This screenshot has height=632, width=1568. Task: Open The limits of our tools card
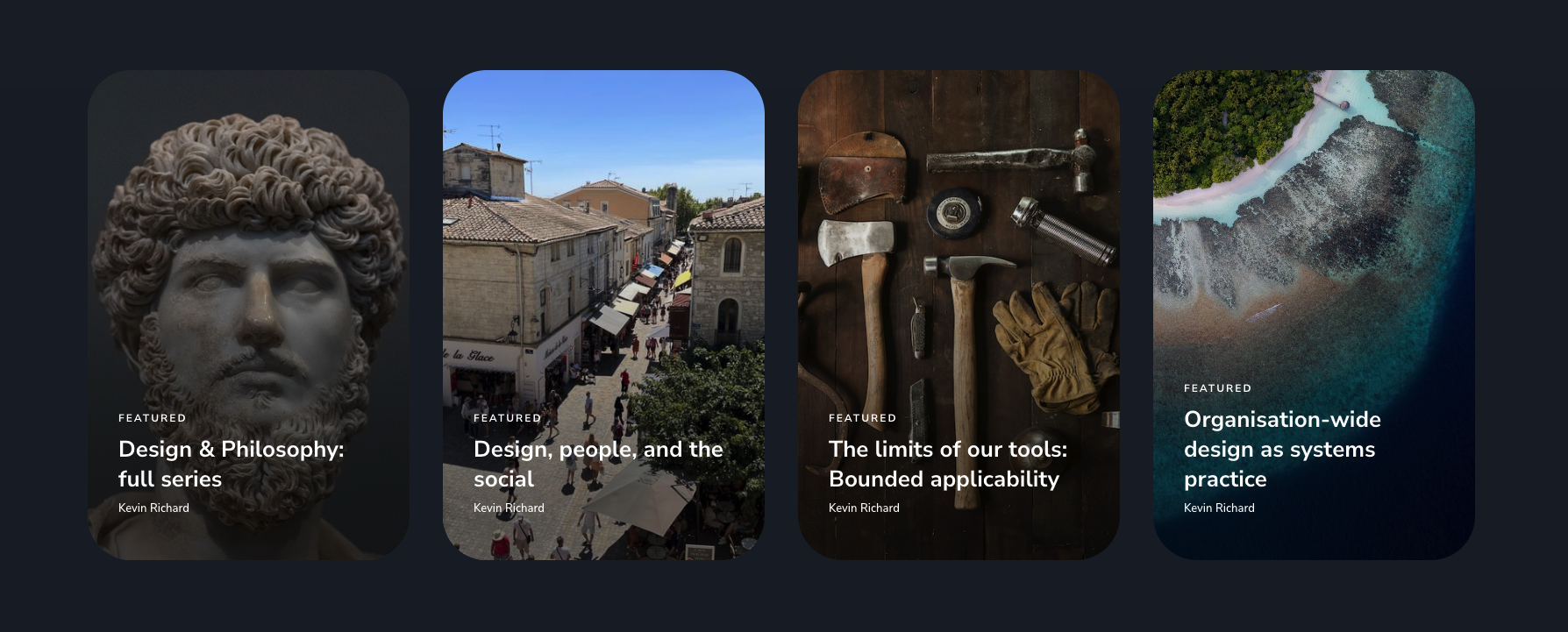click(x=947, y=463)
